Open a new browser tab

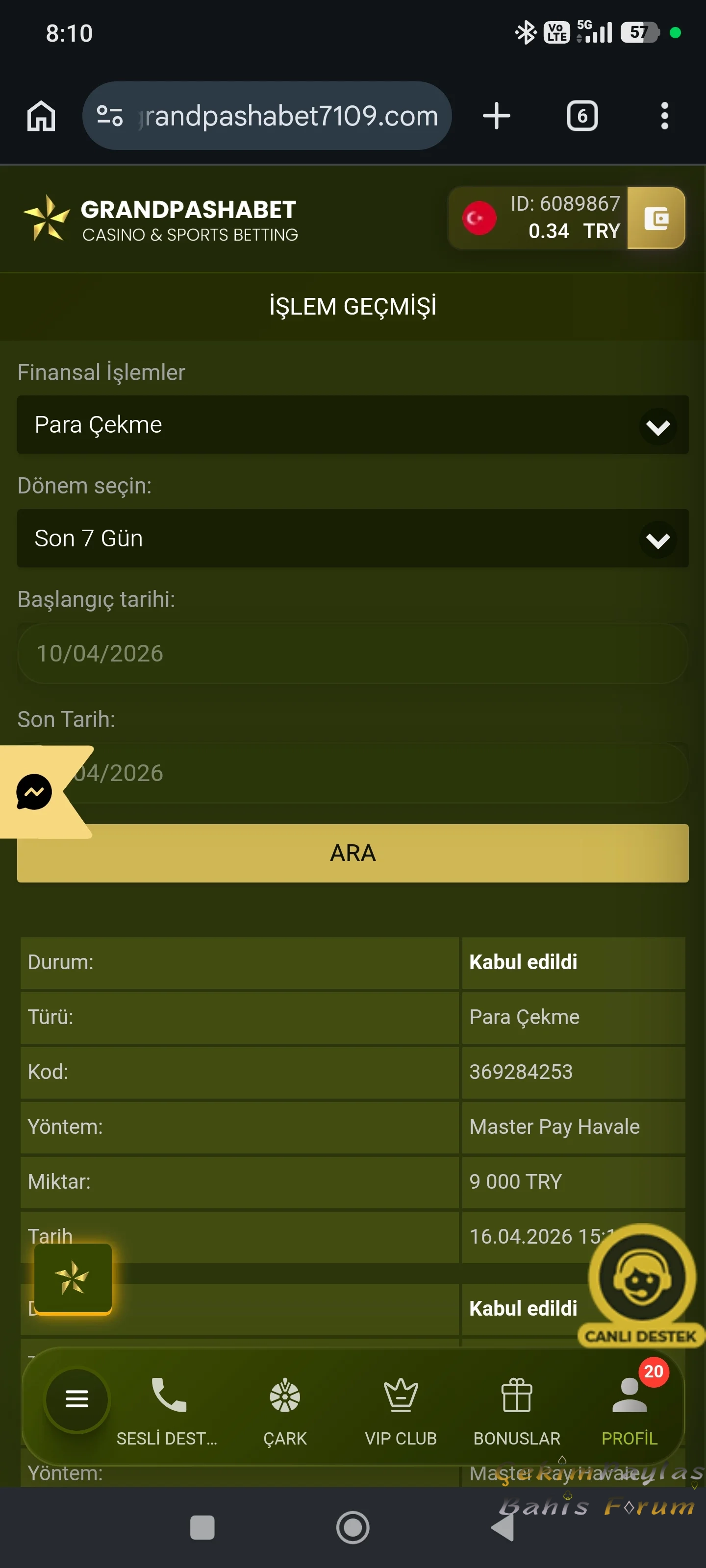point(496,116)
